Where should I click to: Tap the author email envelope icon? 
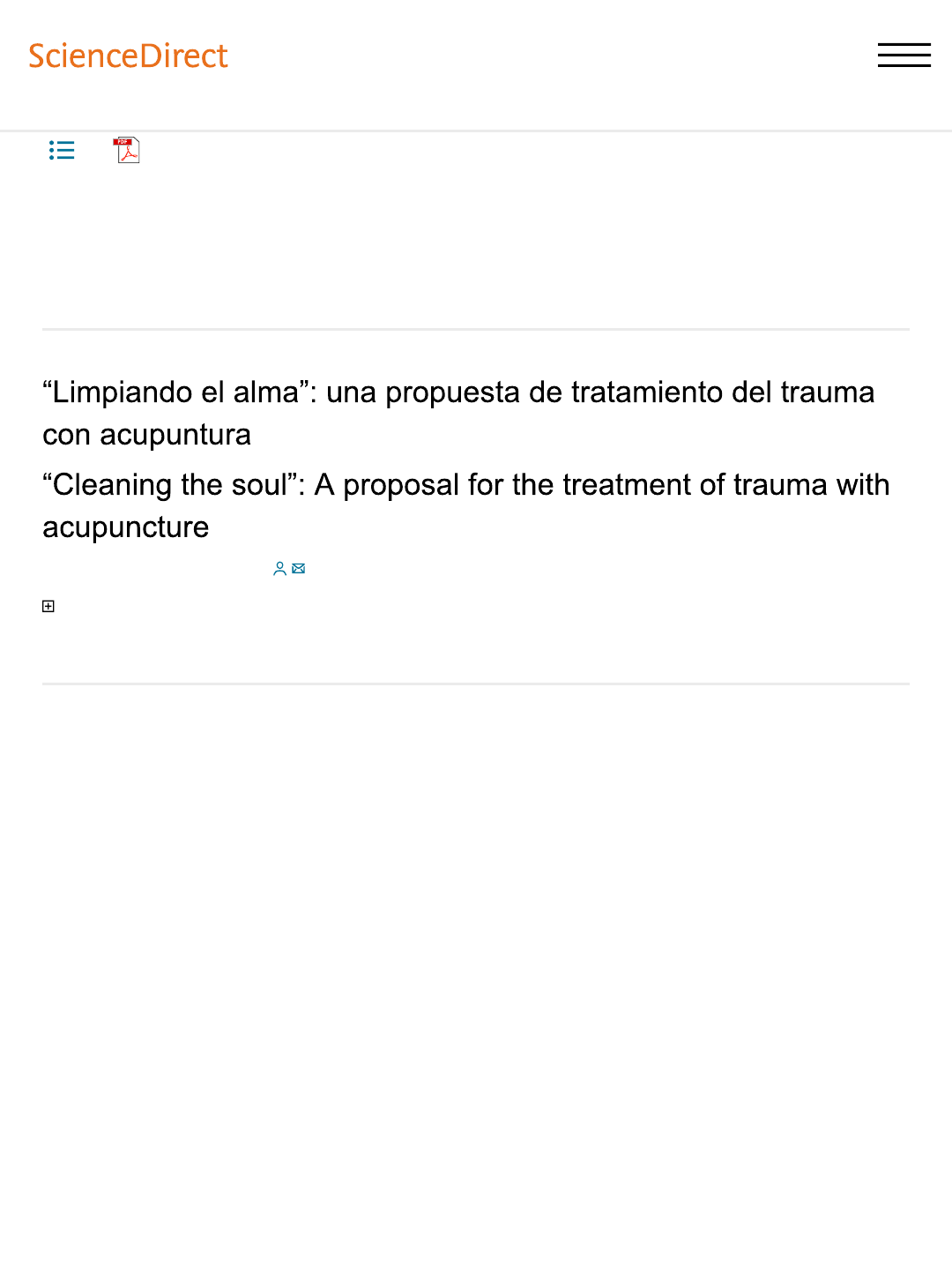(299, 569)
